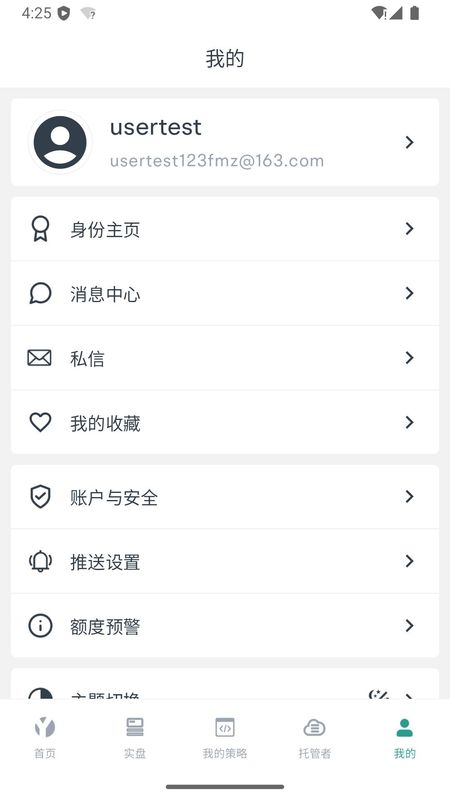Open 我的收藏 favorites
Viewport: 450px width, 800px height.
[x=224, y=422]
